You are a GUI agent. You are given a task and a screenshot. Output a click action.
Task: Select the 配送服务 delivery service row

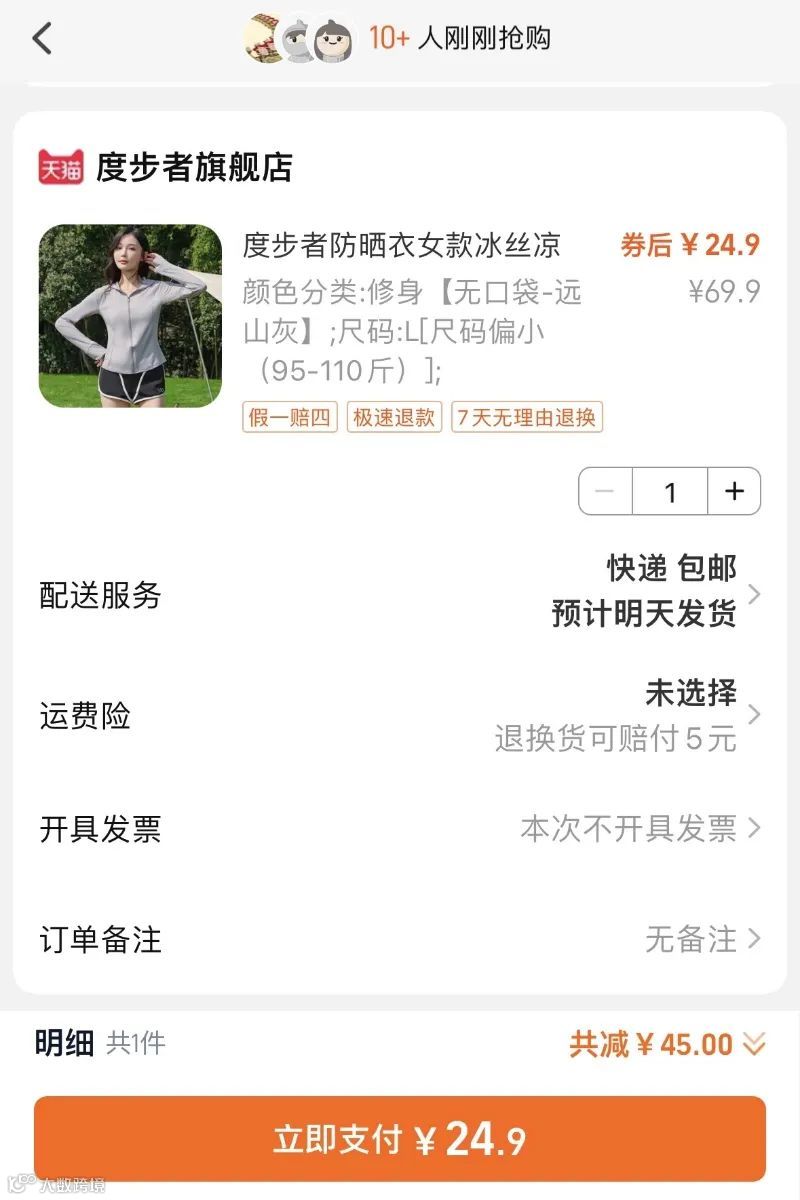400,594
